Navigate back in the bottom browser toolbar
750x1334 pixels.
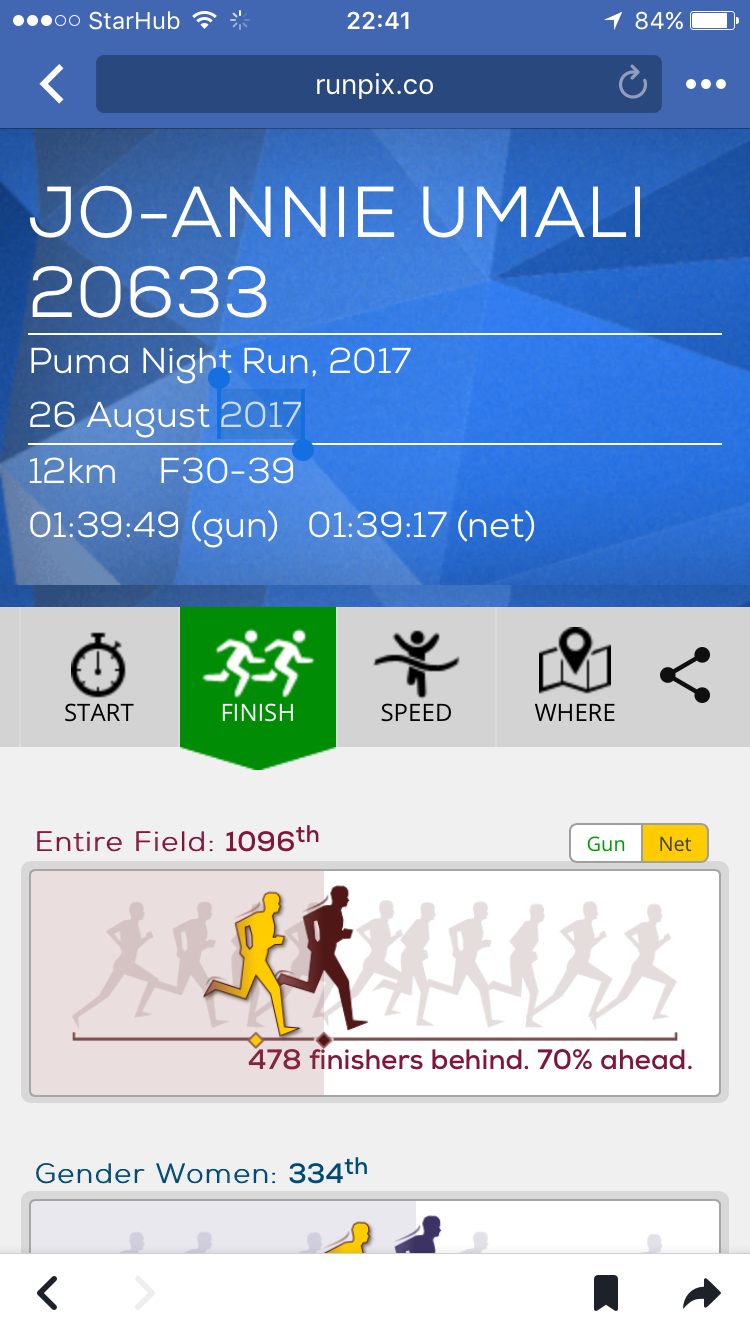pos(48,1293)
